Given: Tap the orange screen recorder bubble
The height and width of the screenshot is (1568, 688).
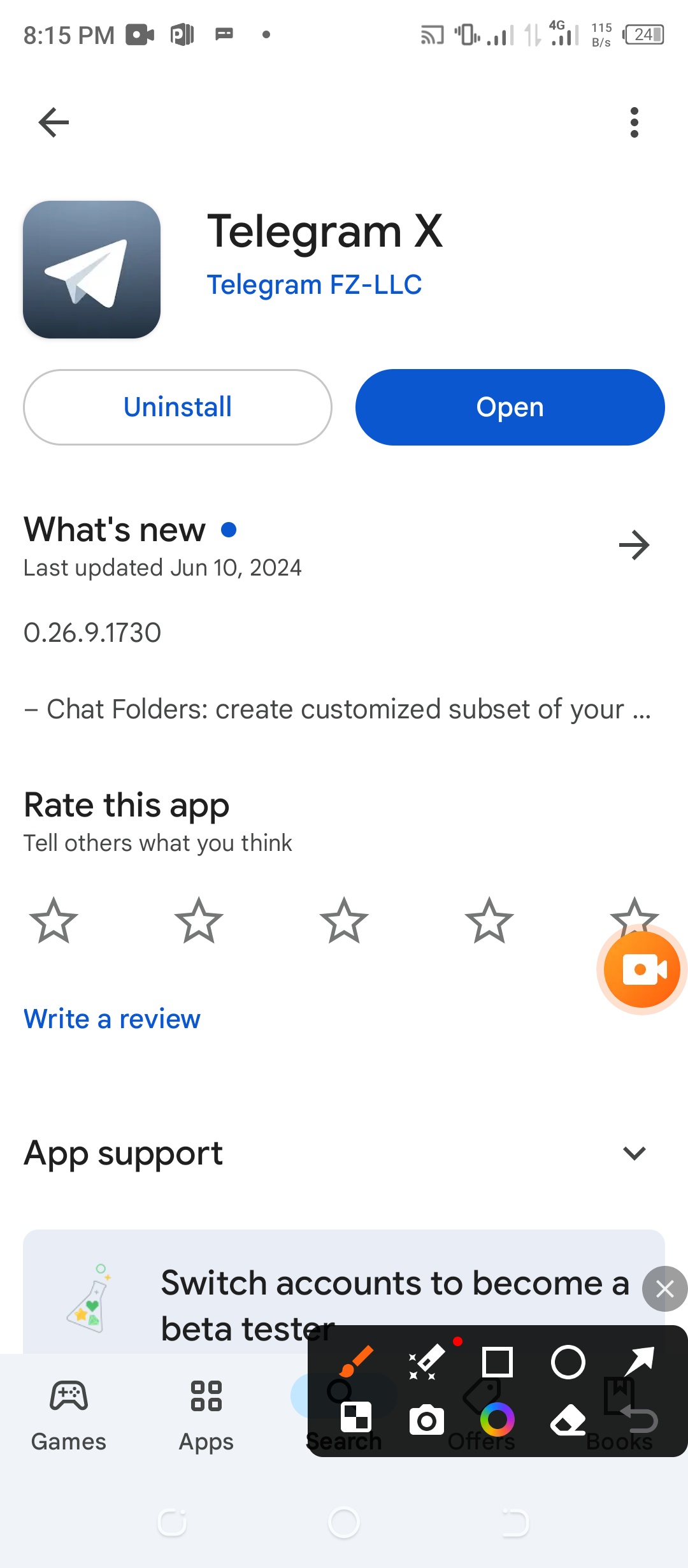Looking at the screenshot, I should point(641,969).
